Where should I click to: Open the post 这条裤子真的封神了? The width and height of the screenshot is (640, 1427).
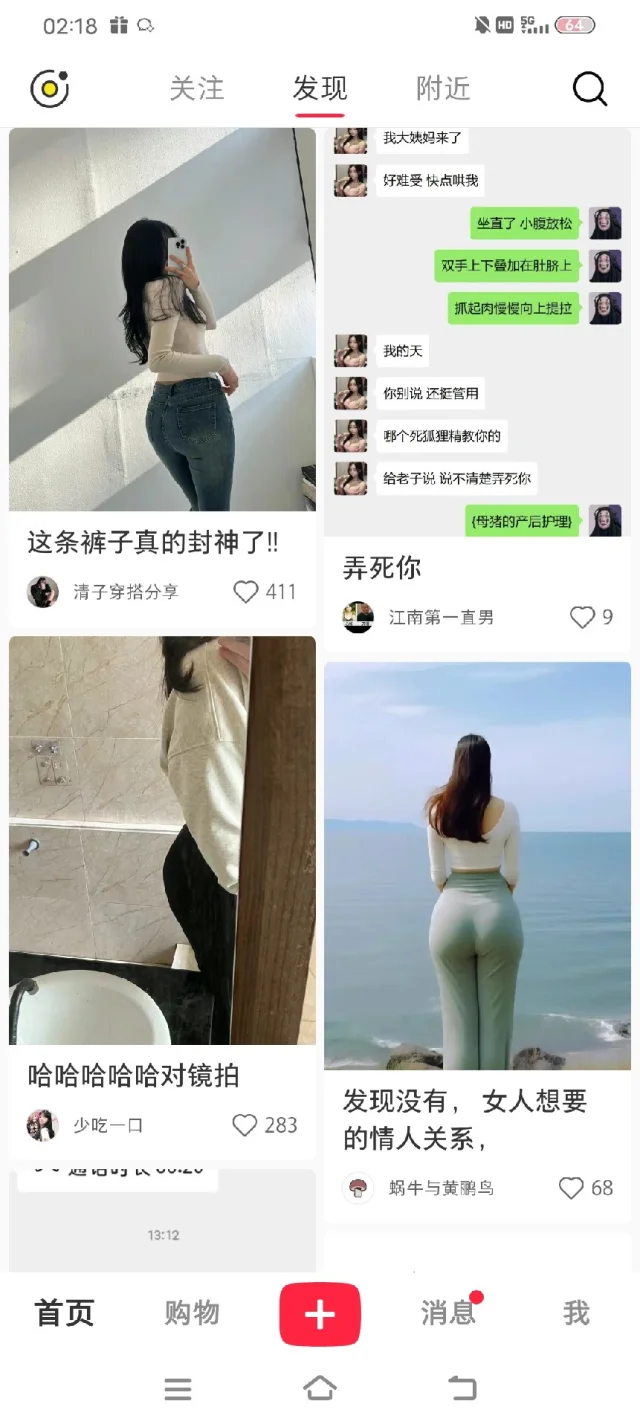tap(162, 320)
